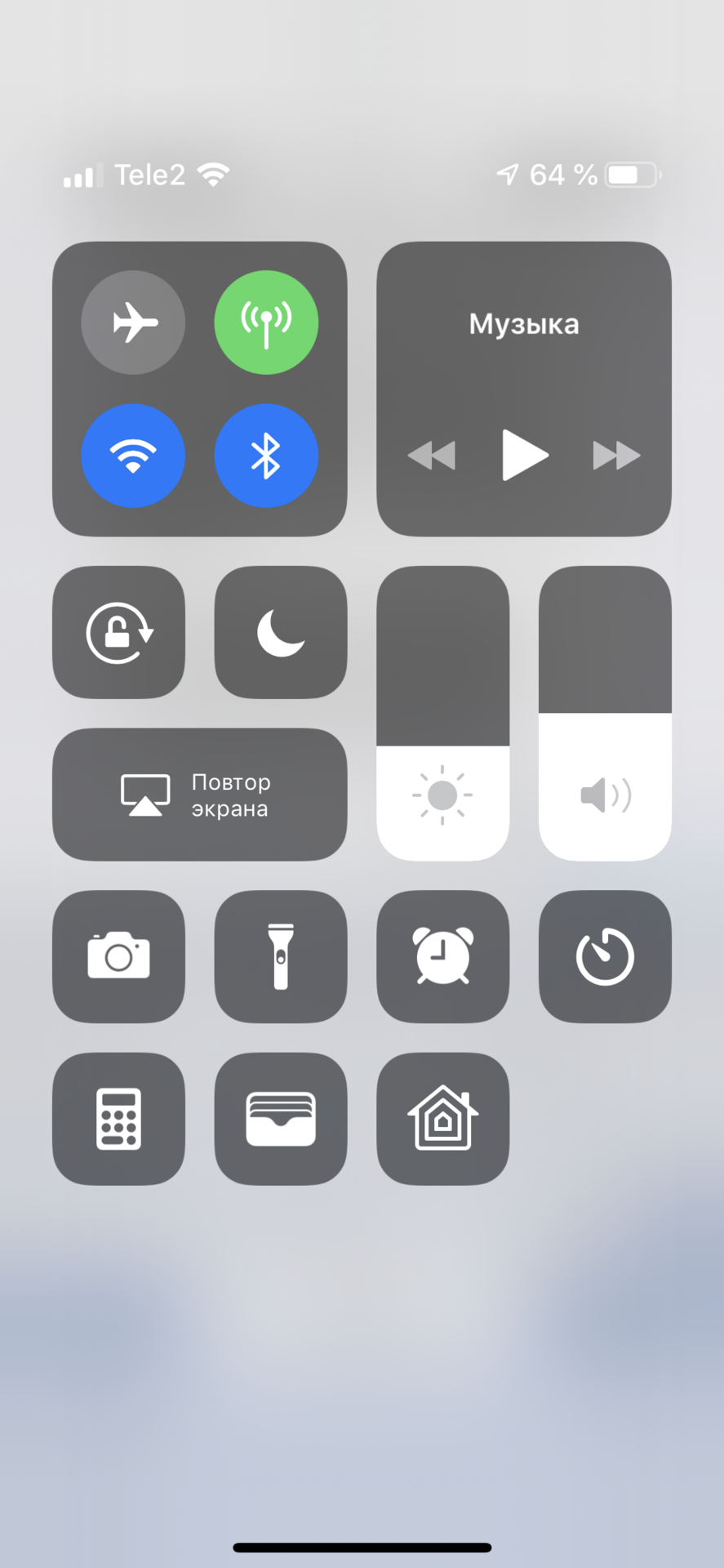Open the Home app control
Viewport: 724px width, 1568px height.
(x=442, y=1117)
